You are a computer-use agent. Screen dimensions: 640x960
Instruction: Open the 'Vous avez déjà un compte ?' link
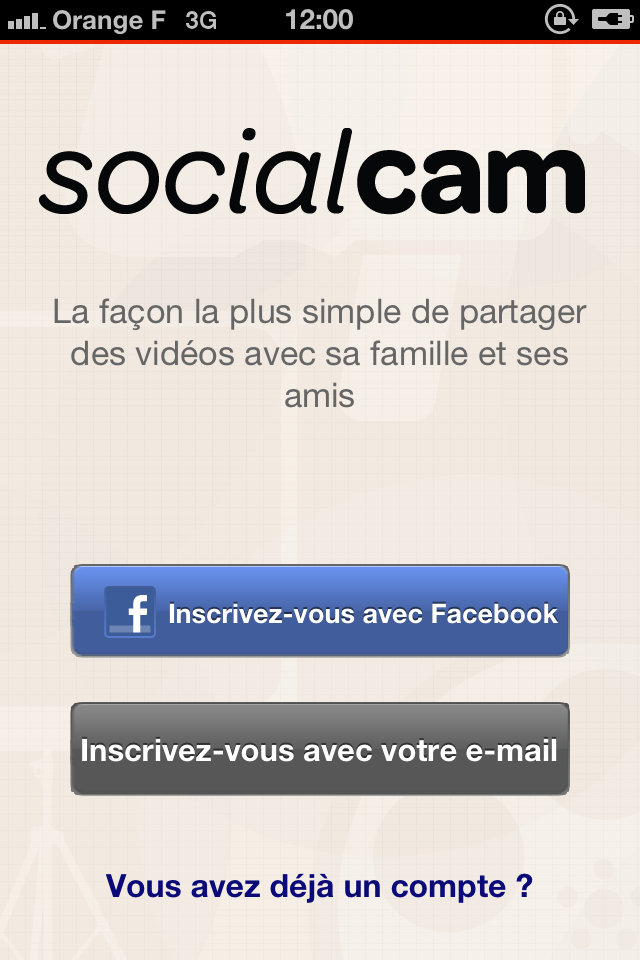(x=319, y=886)
